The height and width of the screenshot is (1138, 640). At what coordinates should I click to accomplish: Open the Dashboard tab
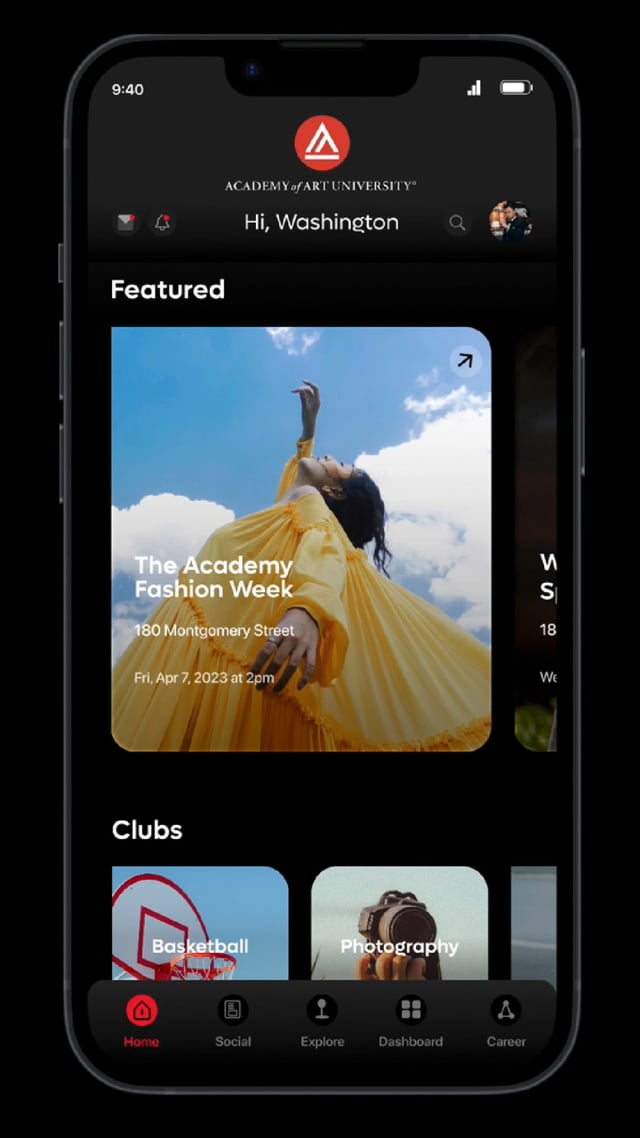coord(411,1021)
